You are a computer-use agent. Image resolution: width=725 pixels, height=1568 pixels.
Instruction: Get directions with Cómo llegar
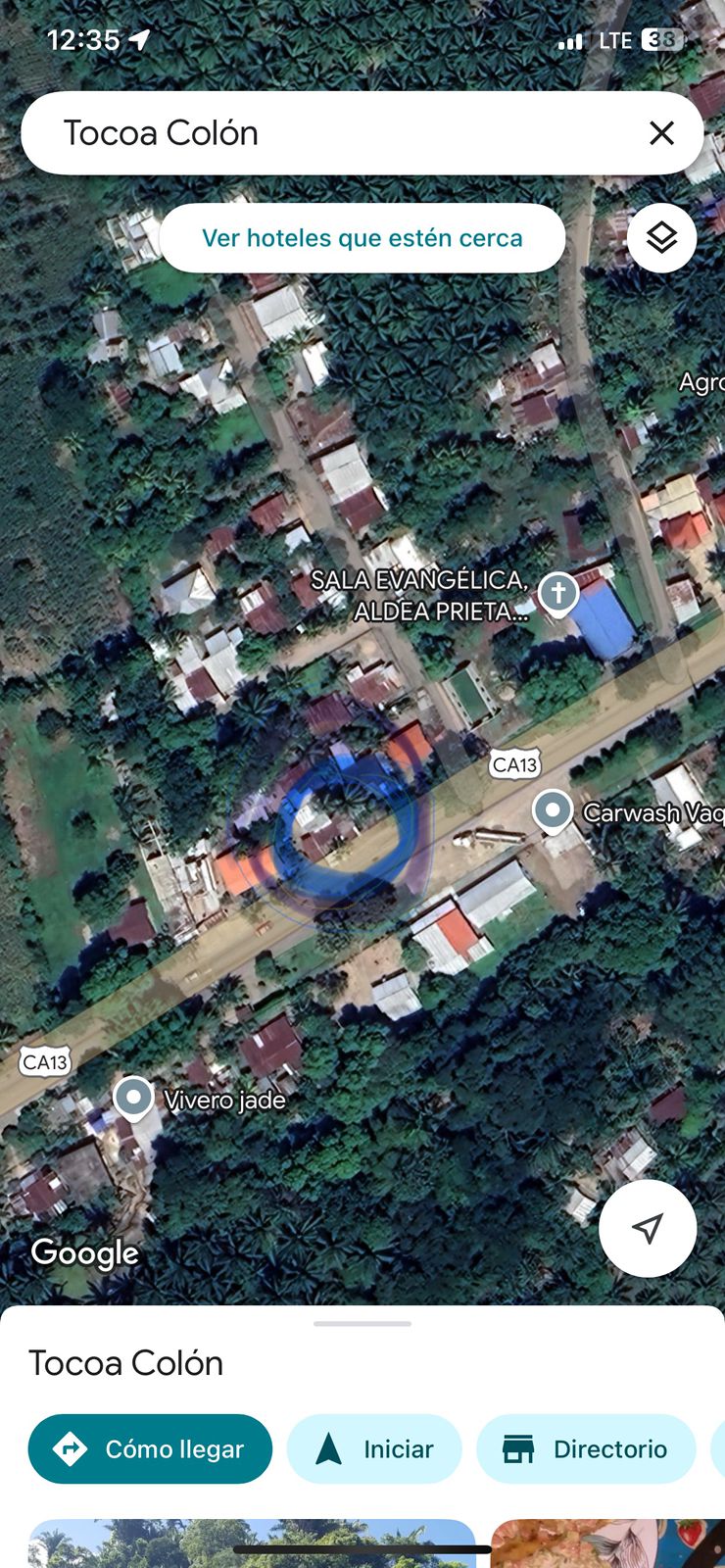[x=150, y=1448]
